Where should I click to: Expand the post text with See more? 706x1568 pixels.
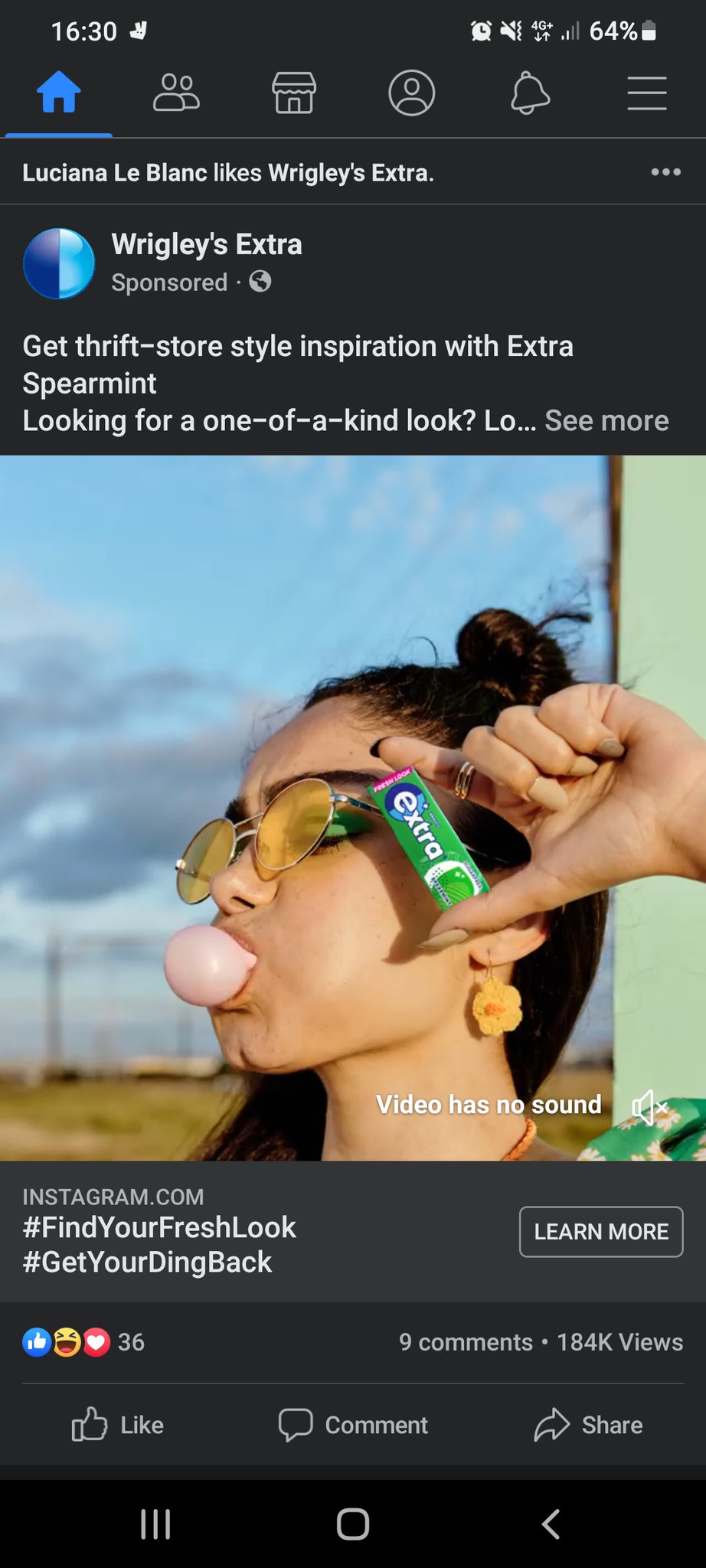point(606,420)
